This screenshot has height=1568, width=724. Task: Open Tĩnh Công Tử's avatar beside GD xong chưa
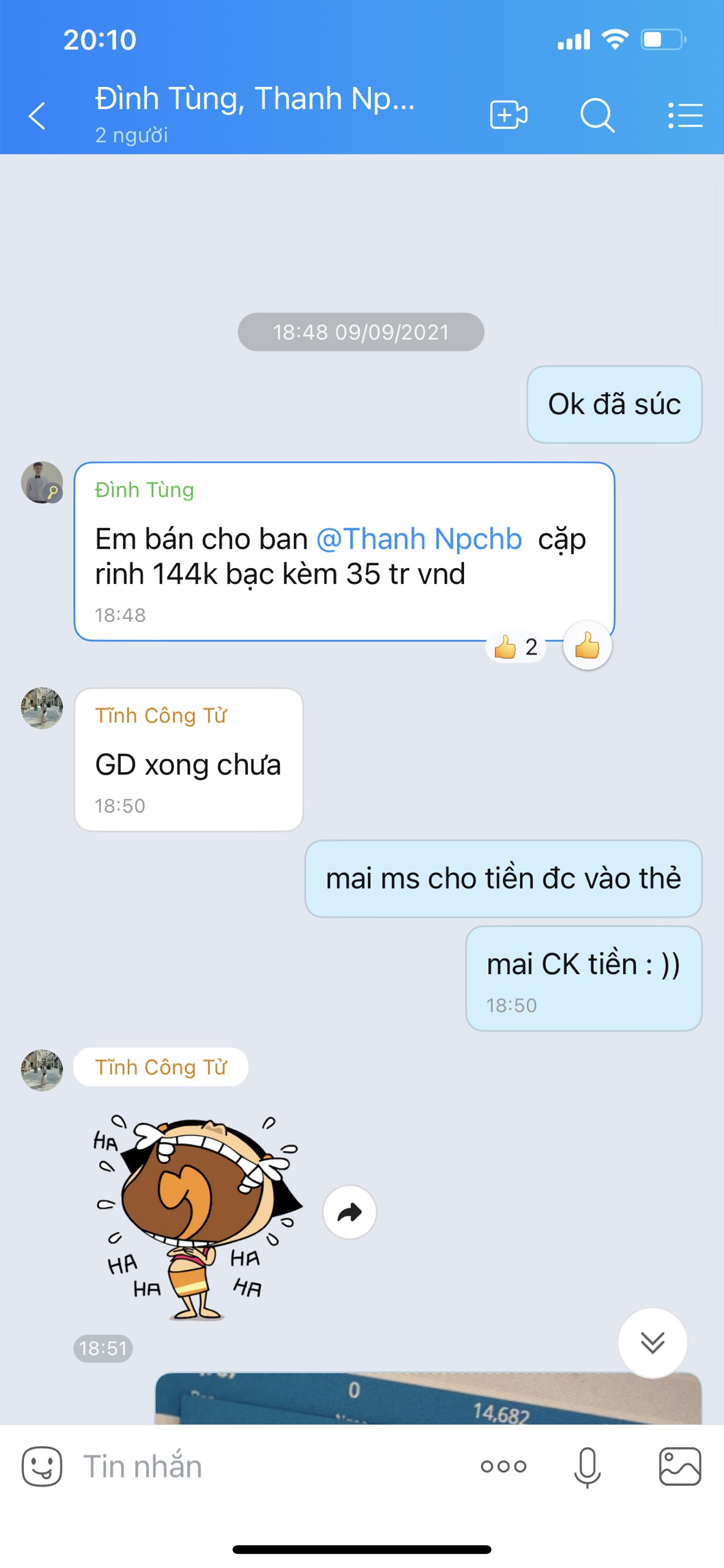point(42,708)
